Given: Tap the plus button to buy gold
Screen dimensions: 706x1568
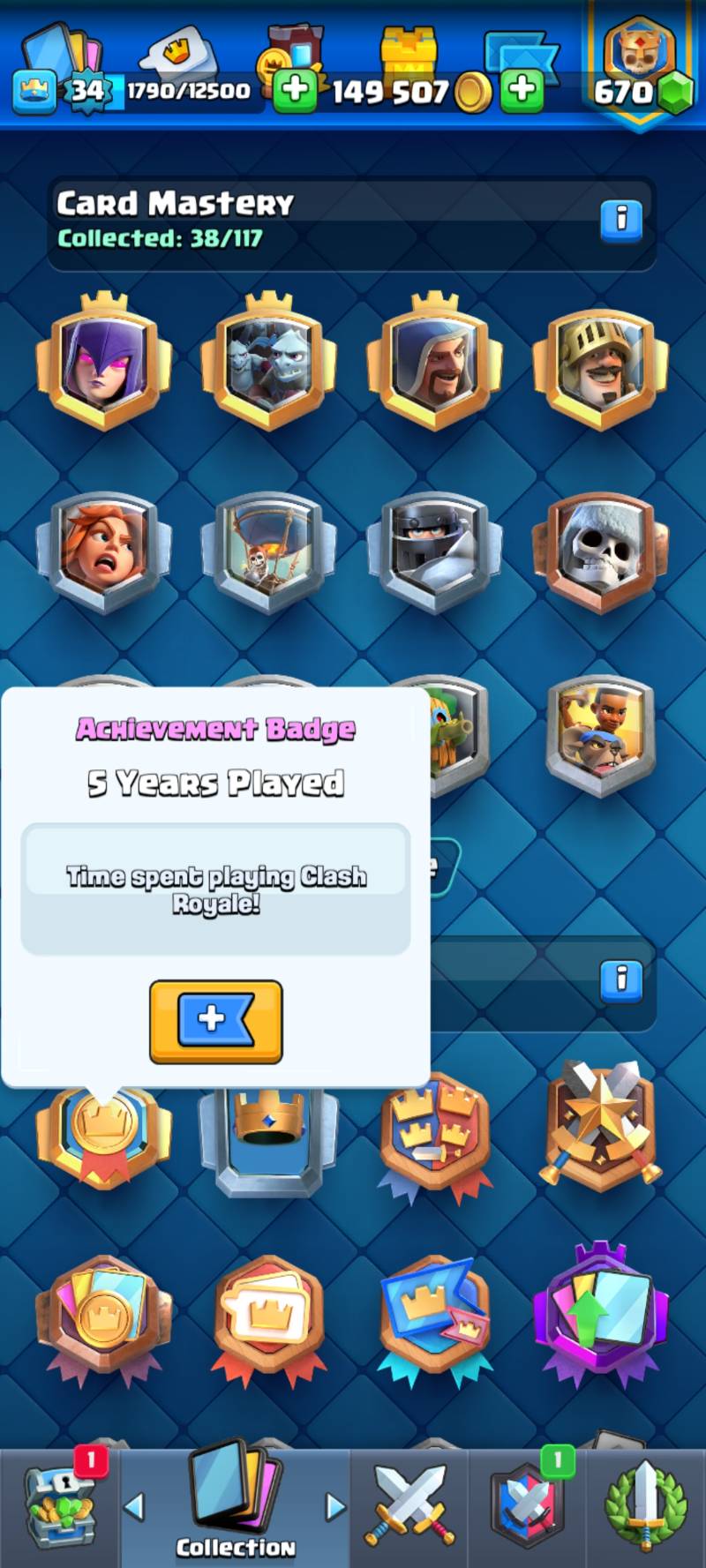Looking at the screenshot, I should coord(295,91).
